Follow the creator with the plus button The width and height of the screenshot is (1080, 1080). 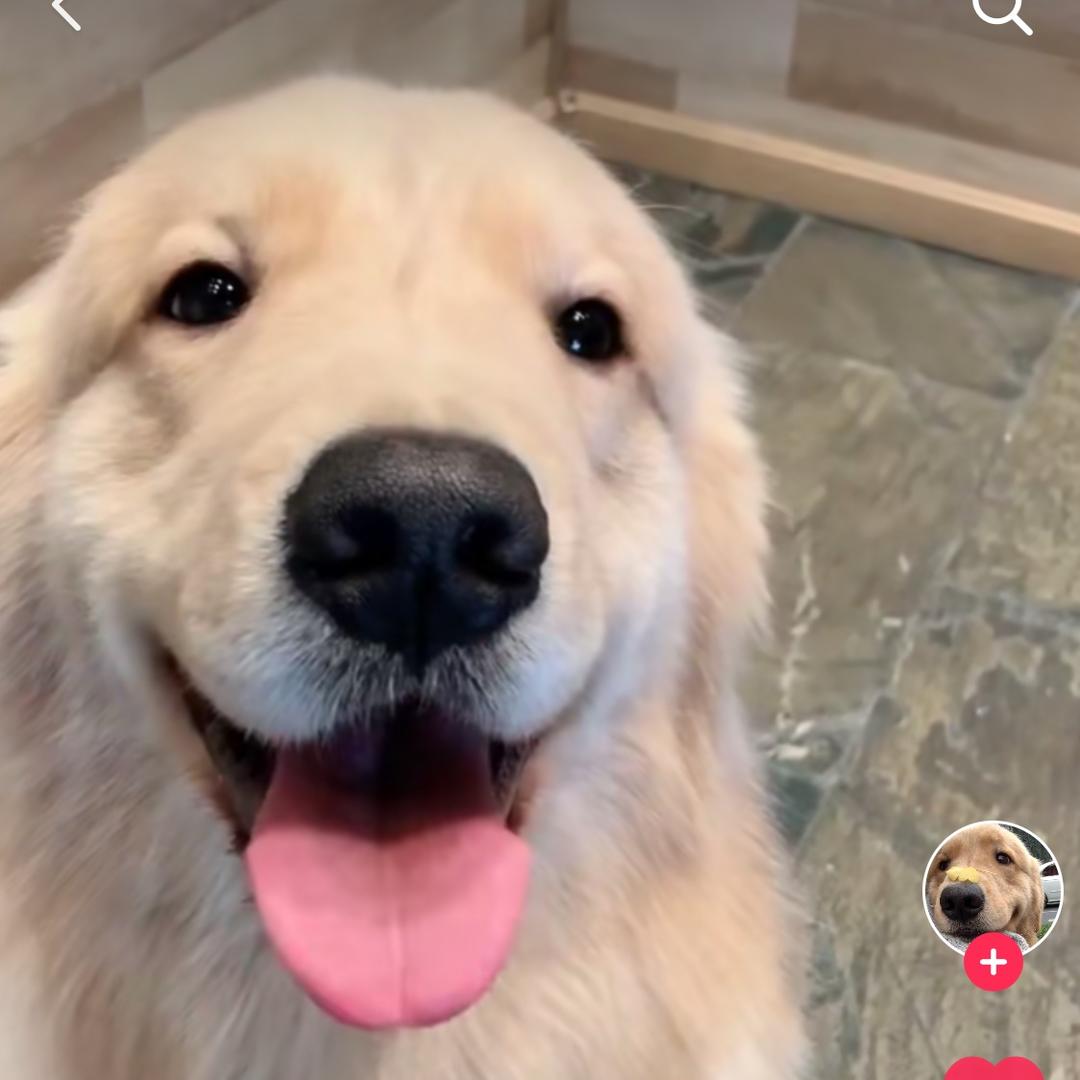pos(993,962)
